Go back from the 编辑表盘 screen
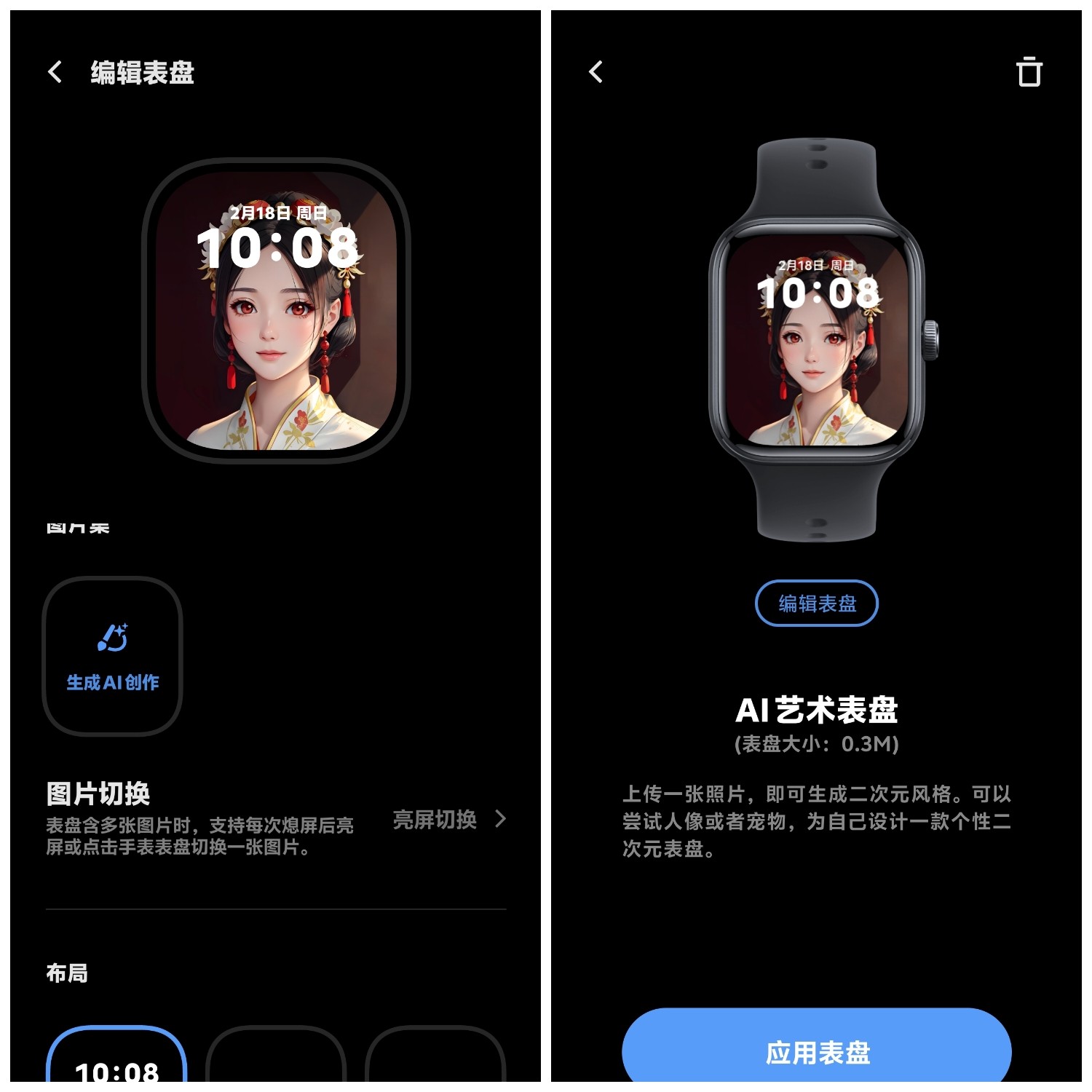Image resolution: width=1092 pixels, height=1092 pixels. [55, 72]
